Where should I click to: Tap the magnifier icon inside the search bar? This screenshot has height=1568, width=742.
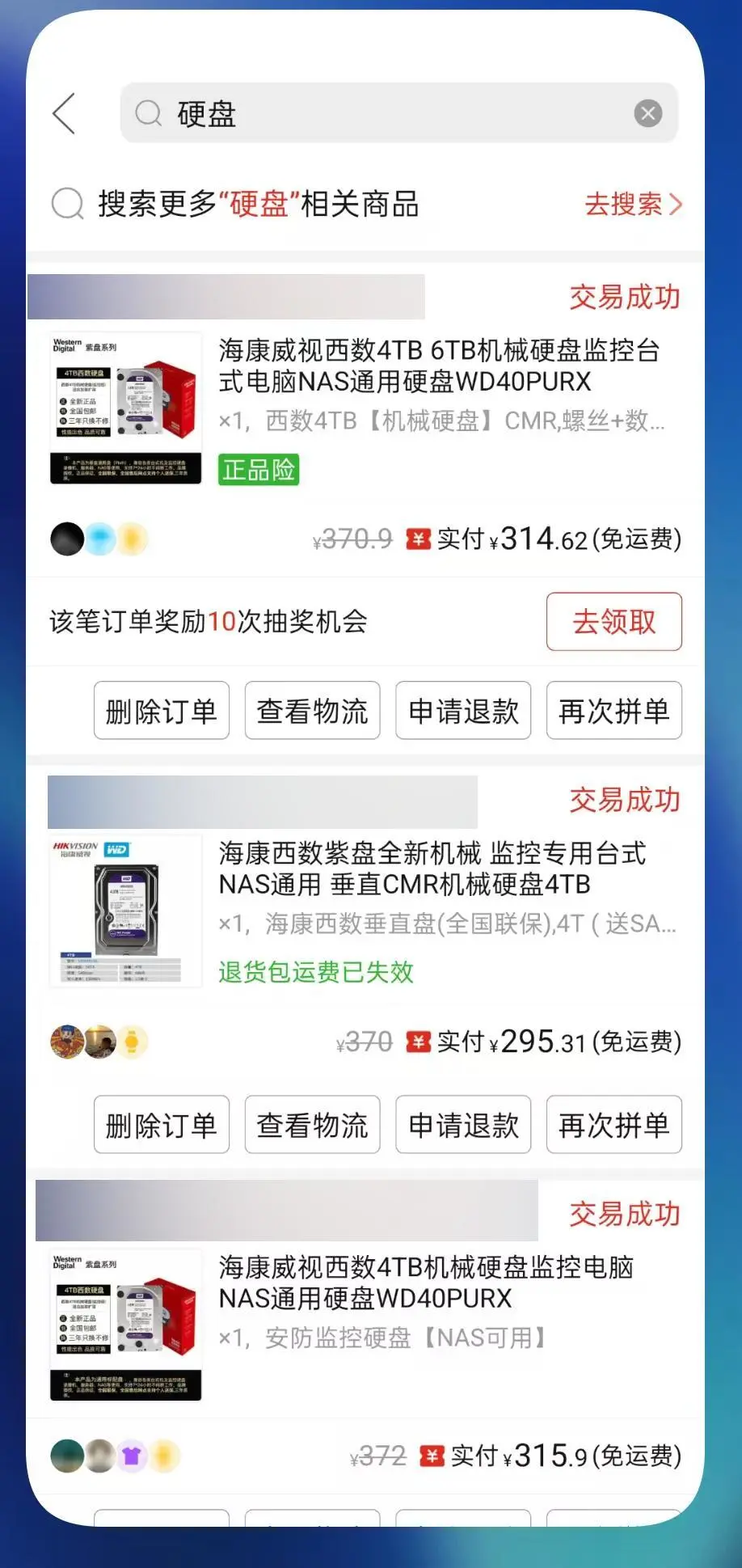(147, 113)
